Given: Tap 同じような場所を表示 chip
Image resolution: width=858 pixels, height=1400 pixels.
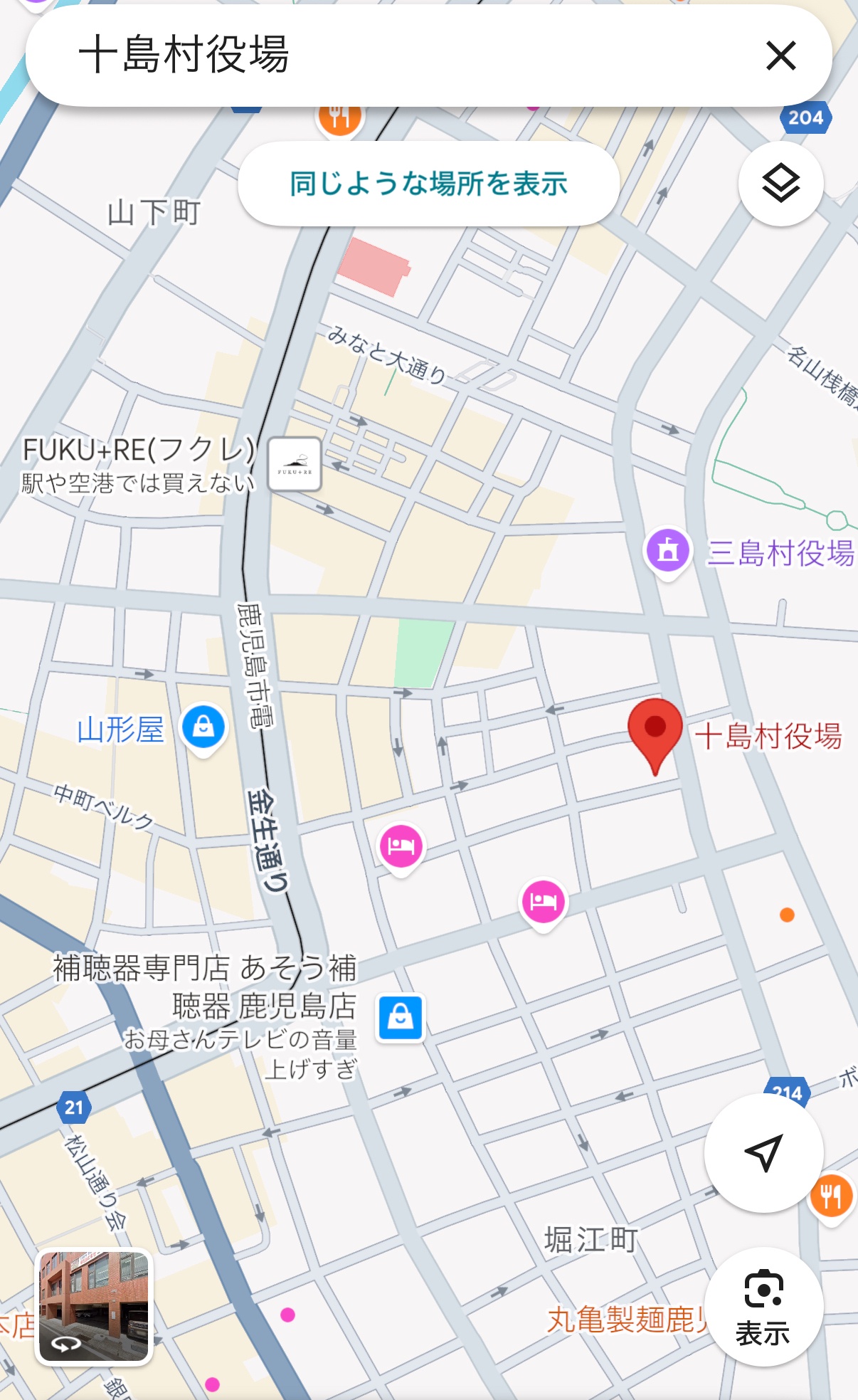Looking at the screenshot, I should point(428,184).
